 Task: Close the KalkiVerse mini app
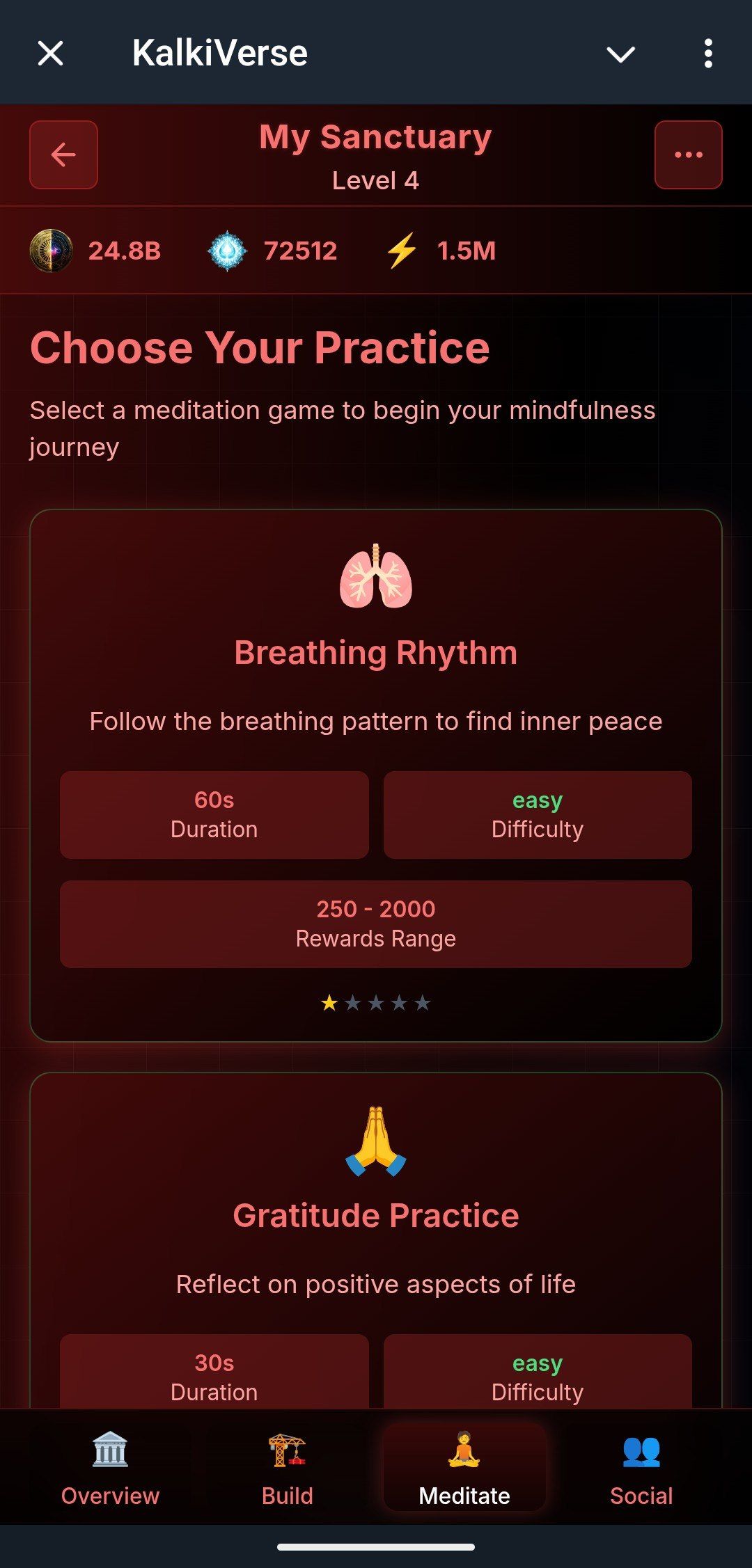[x=50, y=53]
